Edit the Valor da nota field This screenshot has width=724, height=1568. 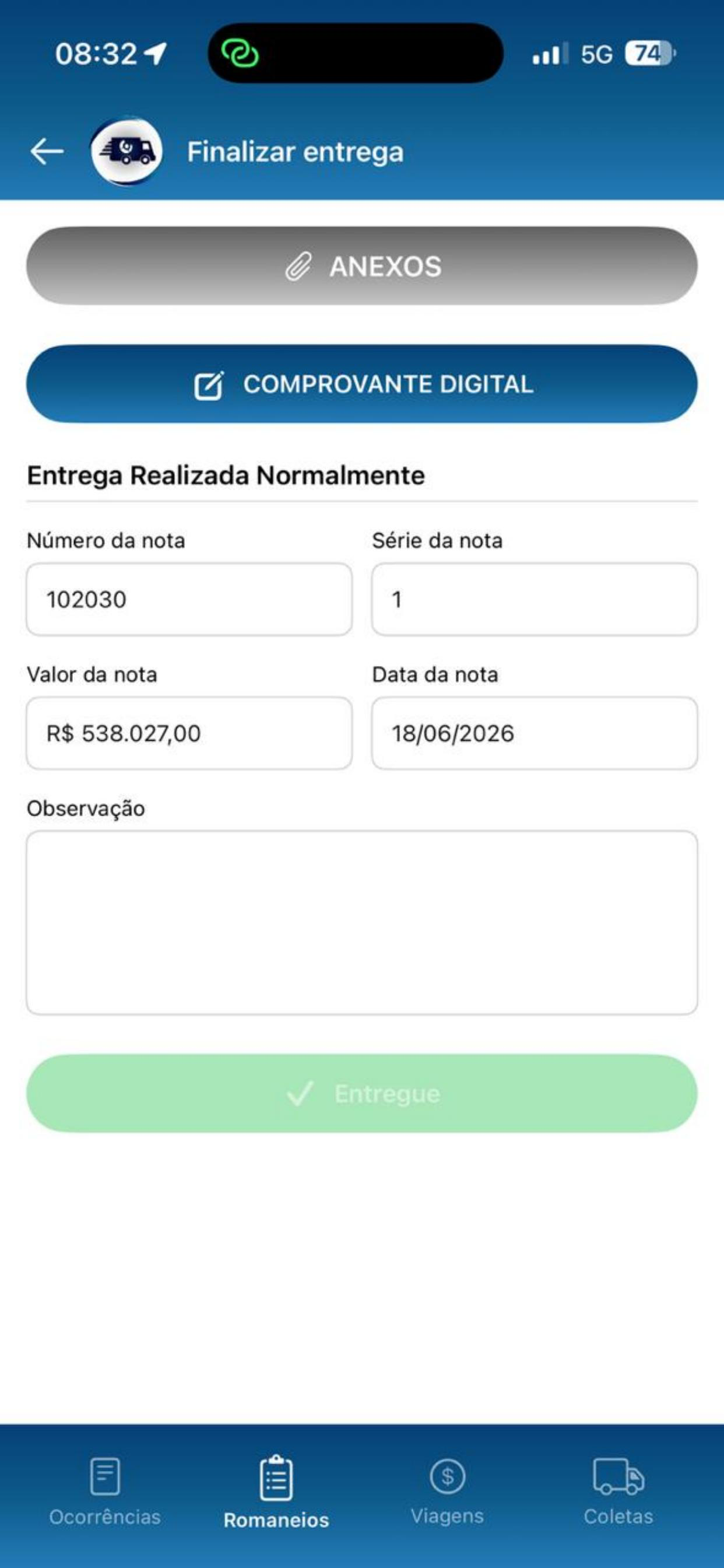point(189,733)
